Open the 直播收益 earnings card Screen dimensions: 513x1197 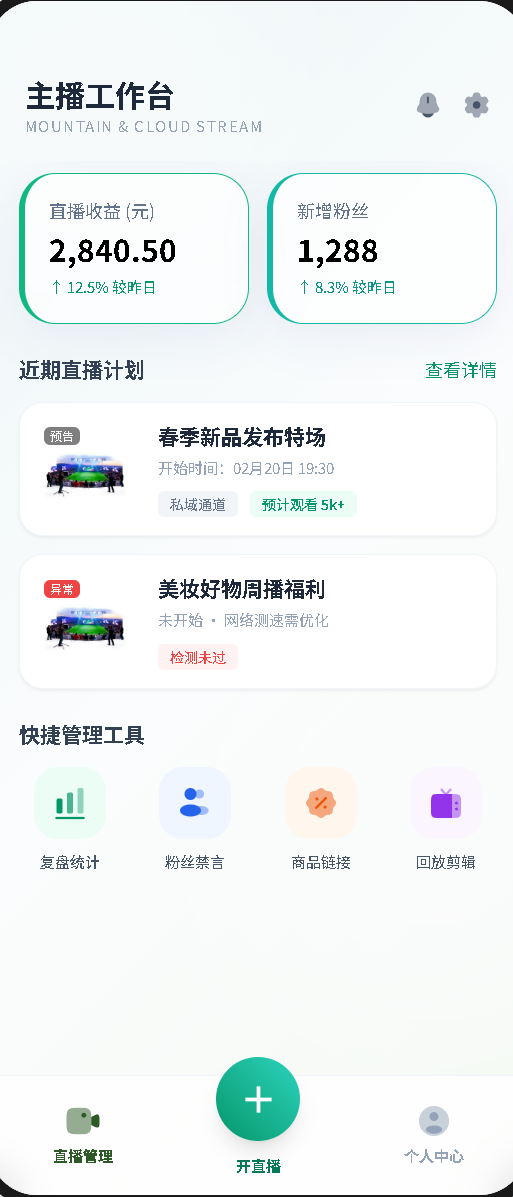(134, 248)
